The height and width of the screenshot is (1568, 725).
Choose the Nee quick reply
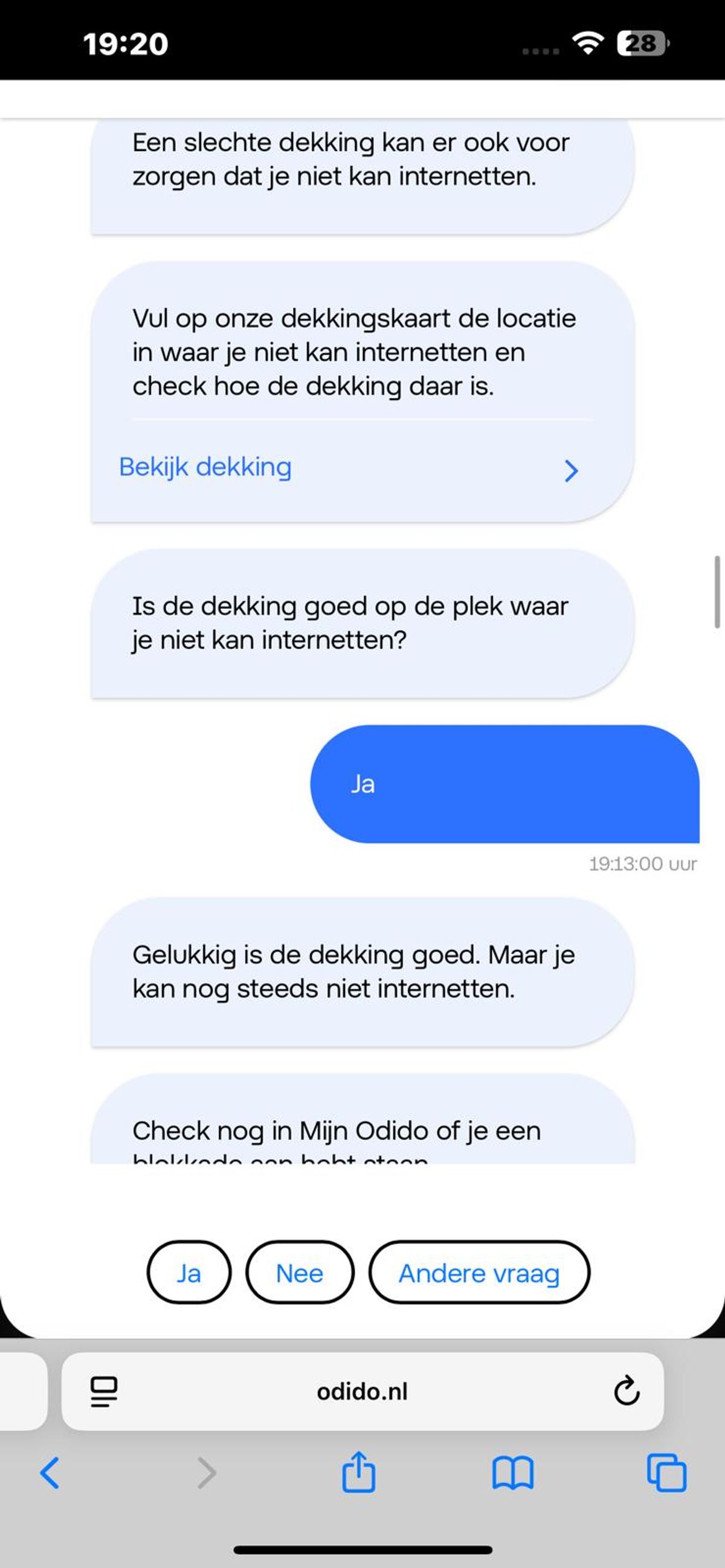(300, 1273)
